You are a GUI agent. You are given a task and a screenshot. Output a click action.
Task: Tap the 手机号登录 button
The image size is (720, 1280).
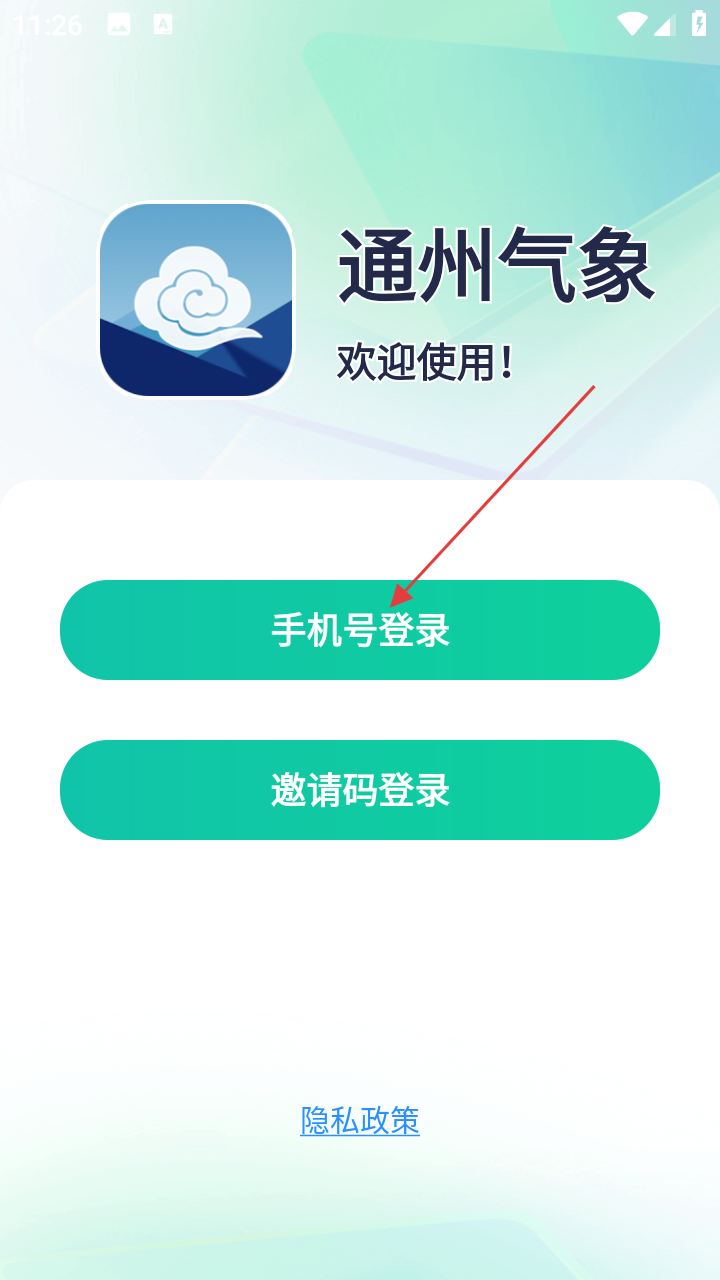pyautogui.click(x=360, y=630)
